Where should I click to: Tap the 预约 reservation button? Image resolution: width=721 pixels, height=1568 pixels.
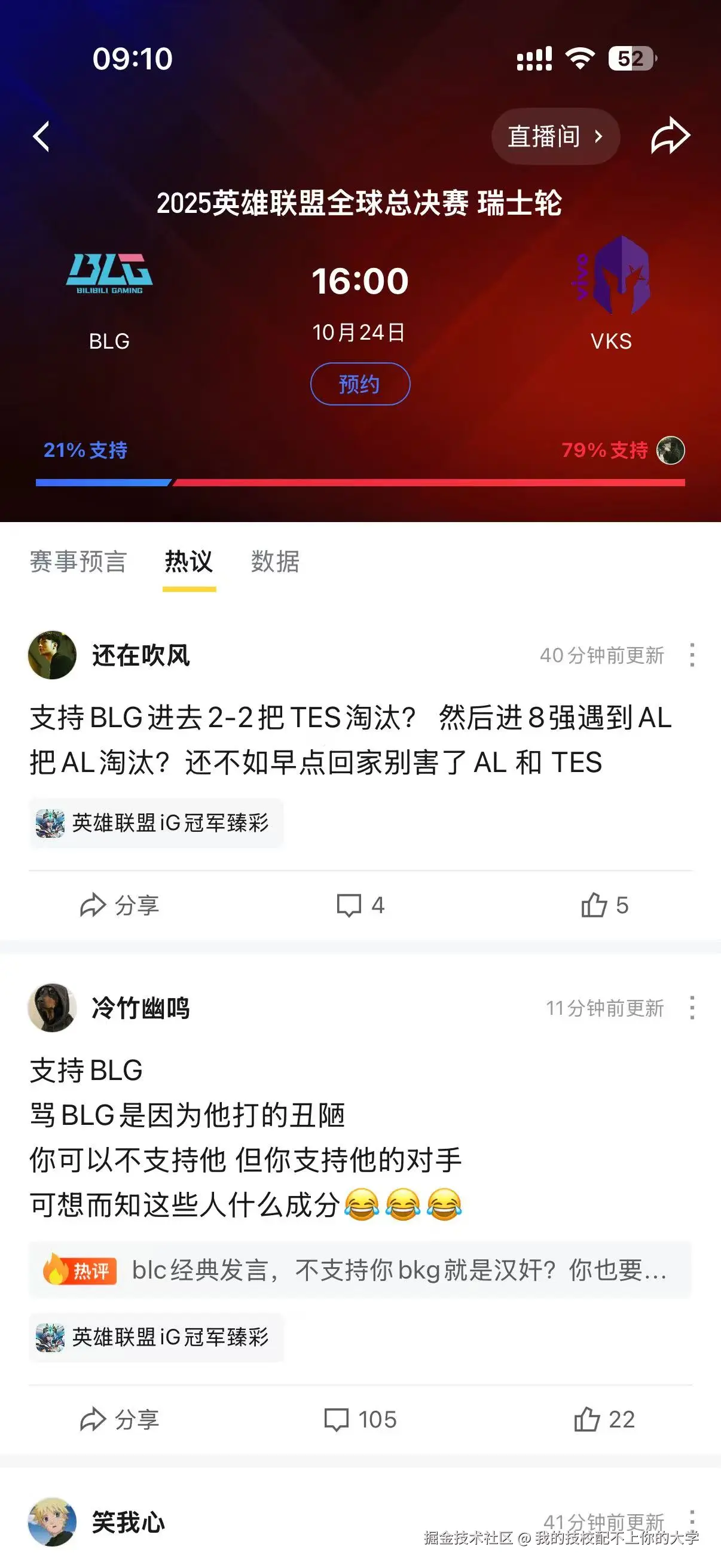pyautogui.click(x=360, y=384)
